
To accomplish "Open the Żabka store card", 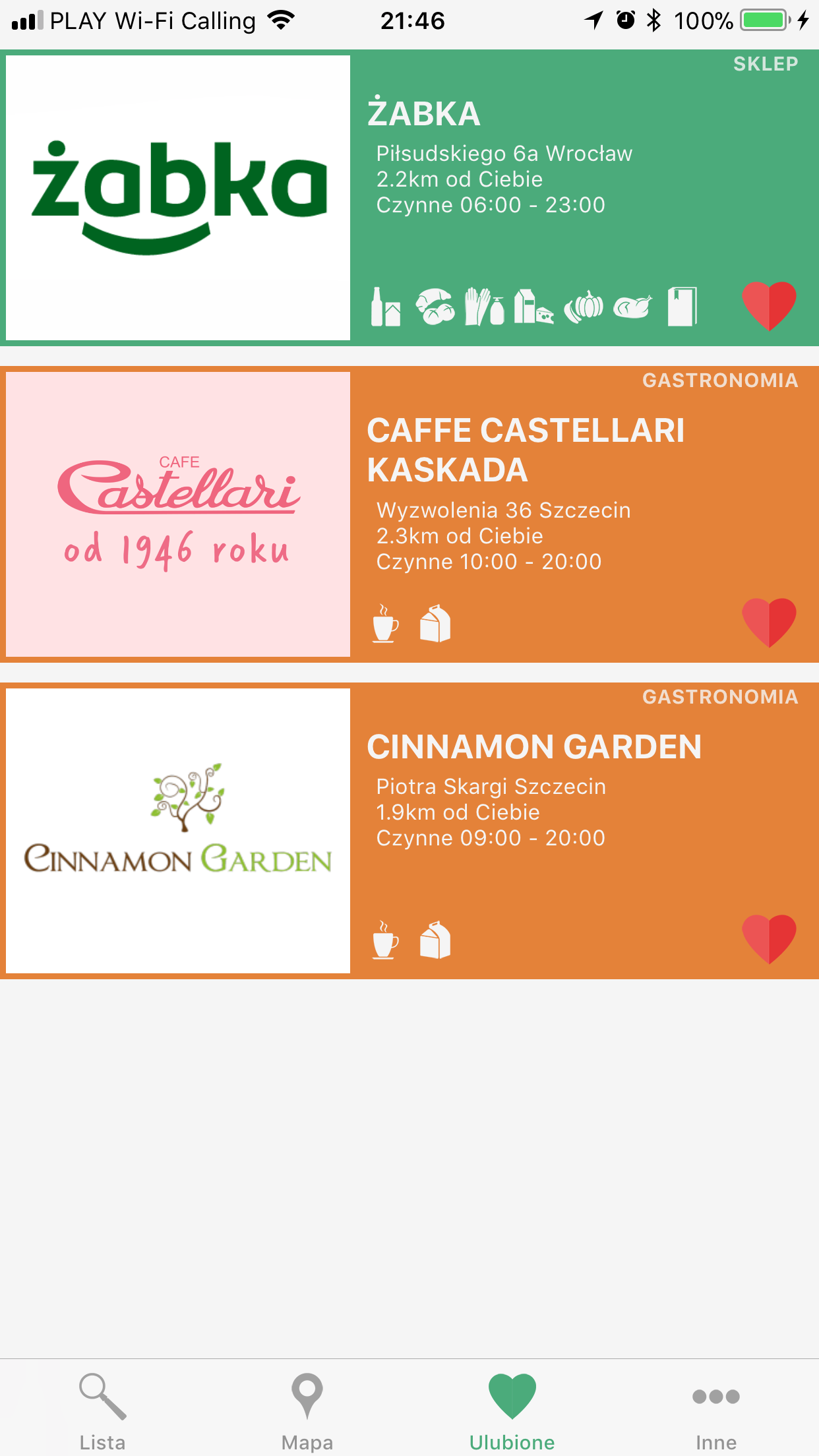I will tap(409, 198).
